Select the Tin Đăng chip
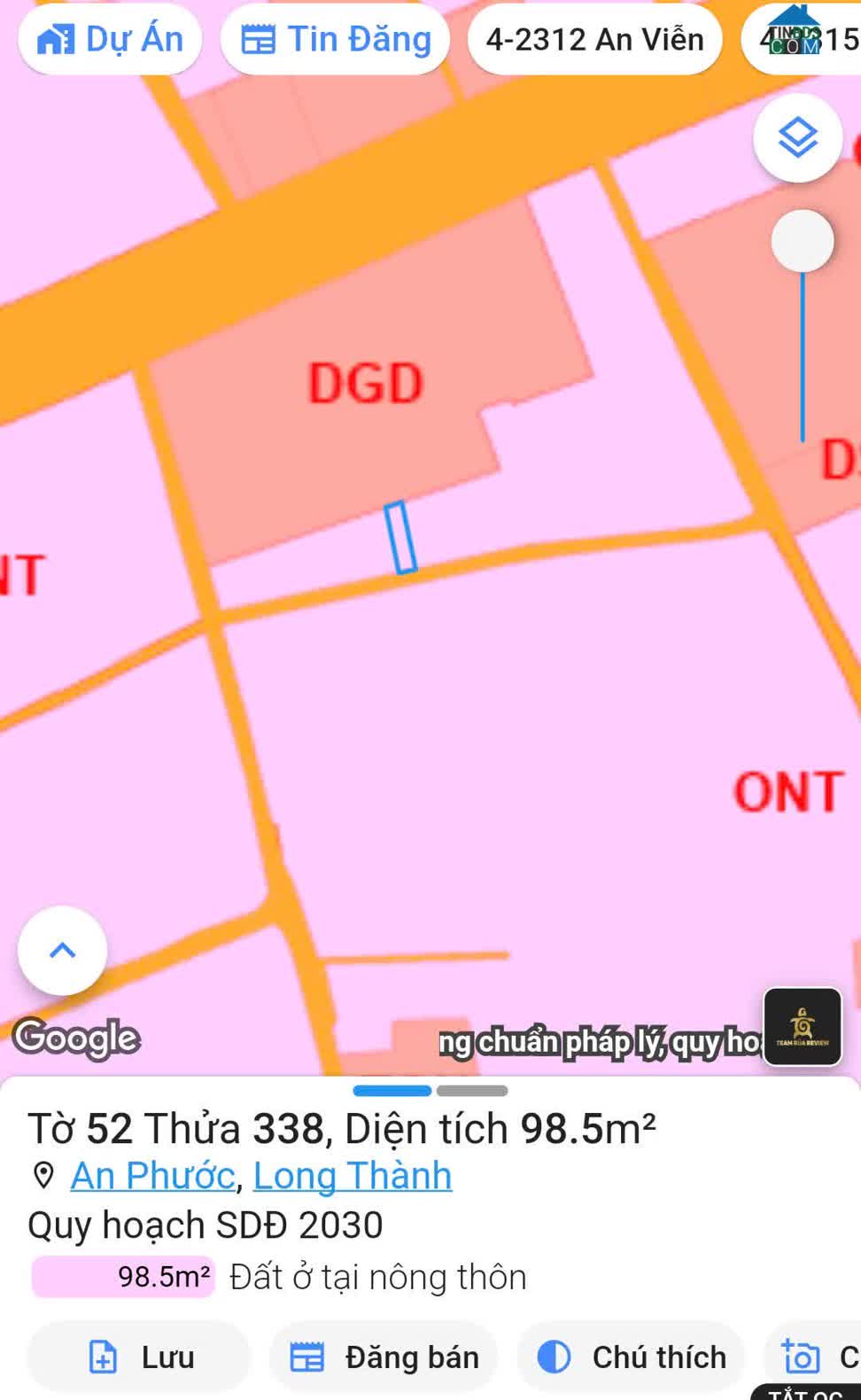This screenshot has width=861, height=1400. click(336, 40)
